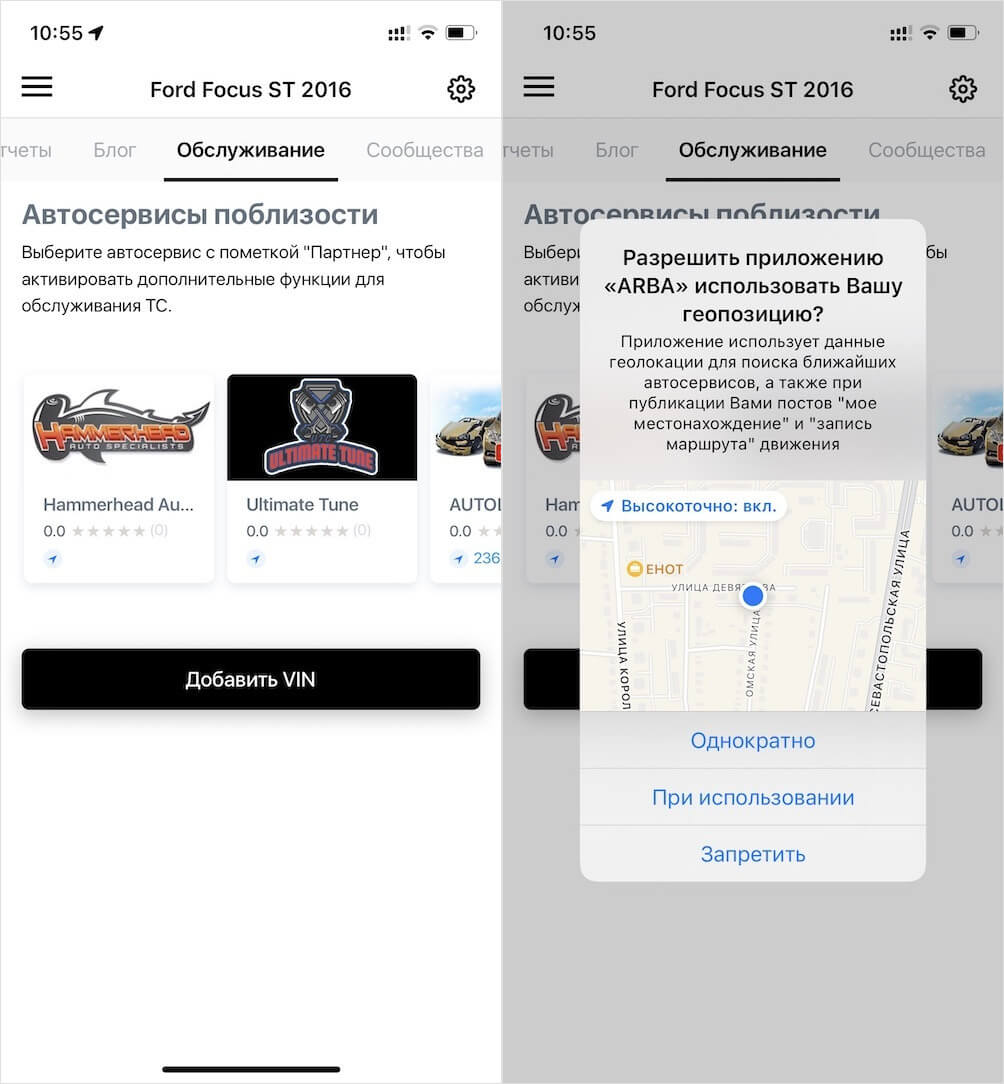Toggle the Высокоточно precise location option
1004x1084 pixels.
[688, 506]
